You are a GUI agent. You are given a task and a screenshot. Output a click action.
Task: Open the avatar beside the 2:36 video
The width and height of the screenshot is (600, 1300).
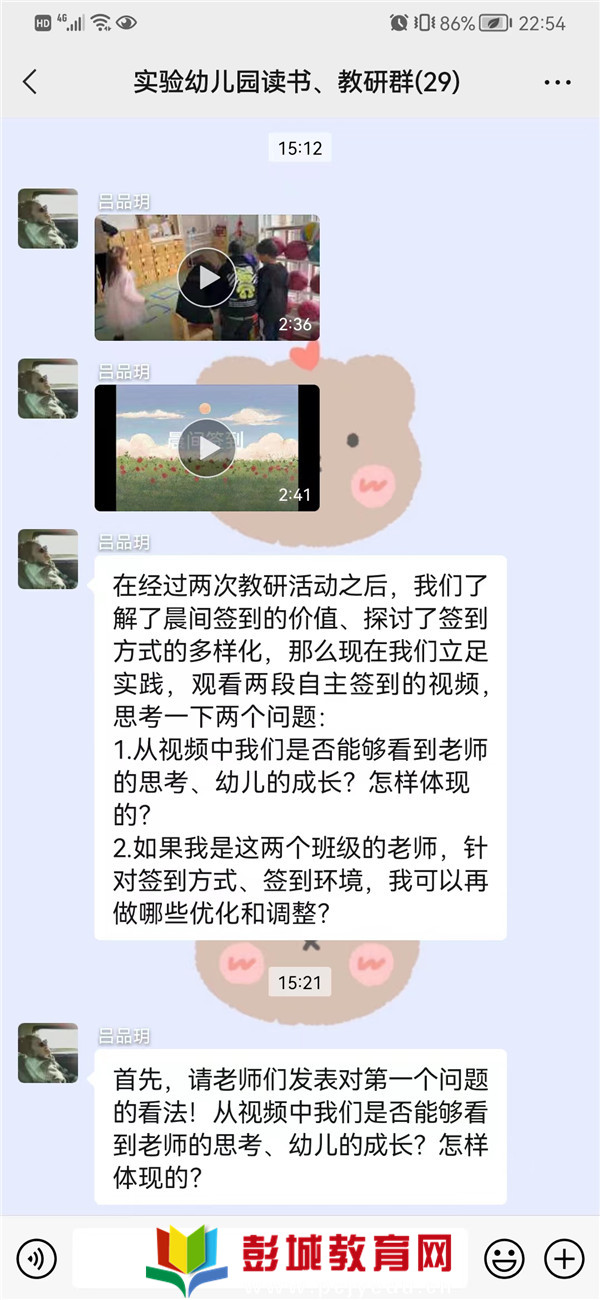click(48, 218)
